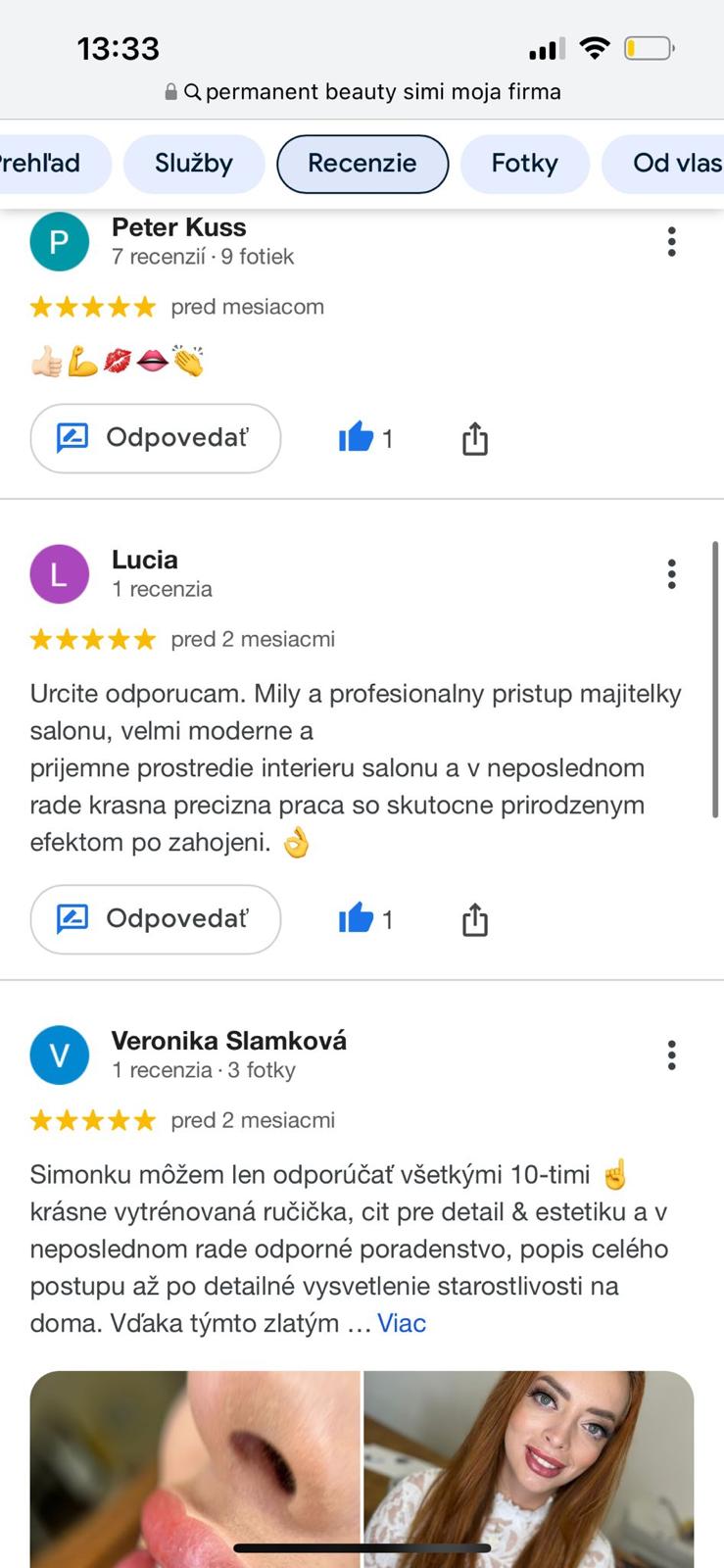Viewport: 724px width, 1568px height.
Task: Share Lucia's review
Action: point(474,919)
